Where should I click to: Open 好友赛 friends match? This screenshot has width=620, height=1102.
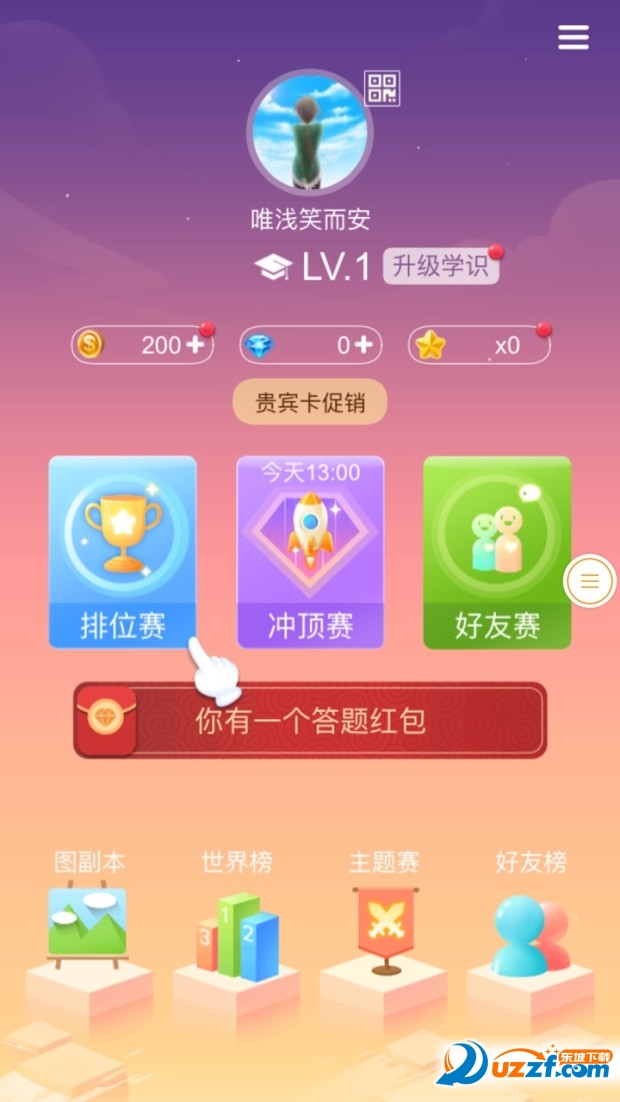(x=497, y=552)
